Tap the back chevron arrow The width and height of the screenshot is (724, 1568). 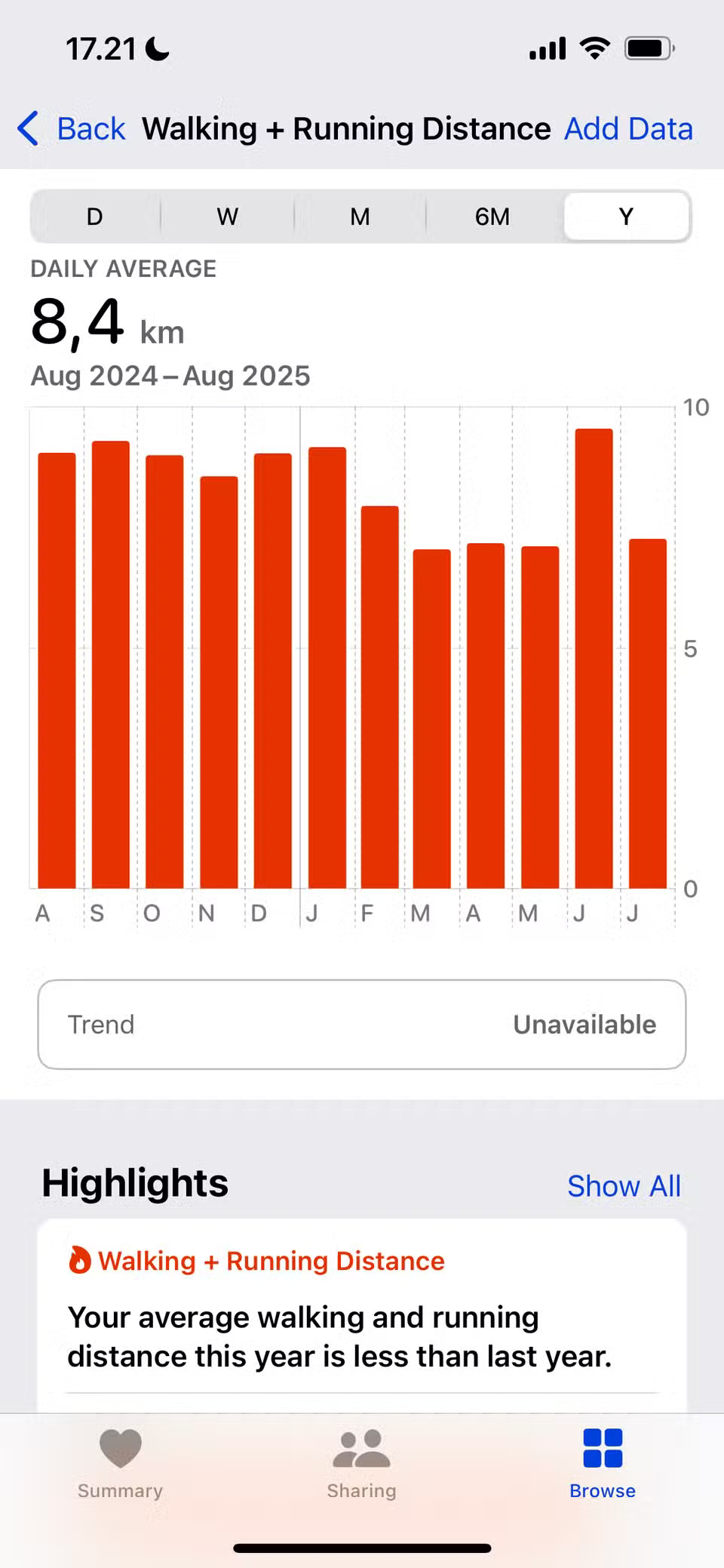(x=27, y=128)
